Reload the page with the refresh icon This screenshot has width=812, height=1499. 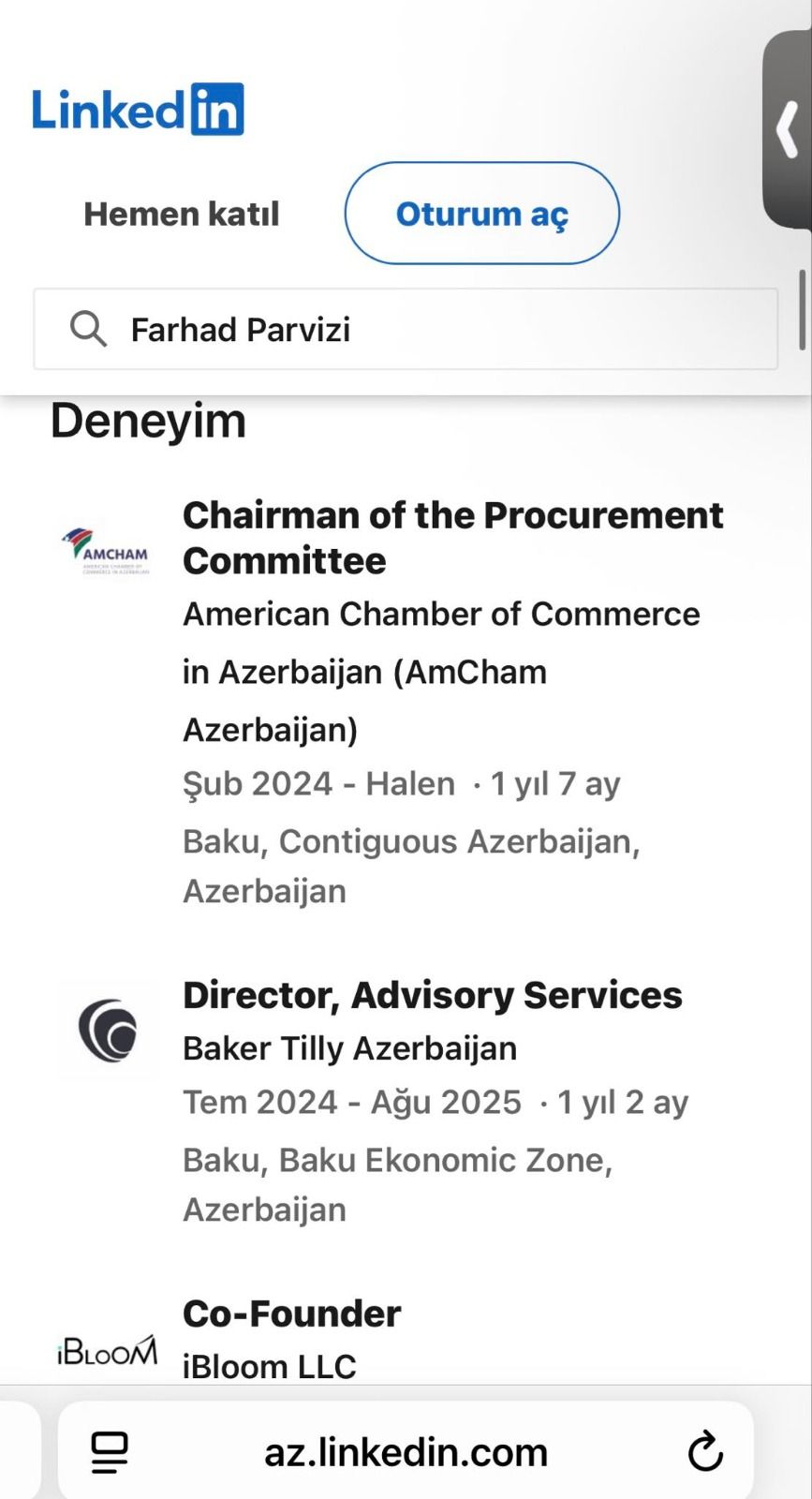[705, 1452]
